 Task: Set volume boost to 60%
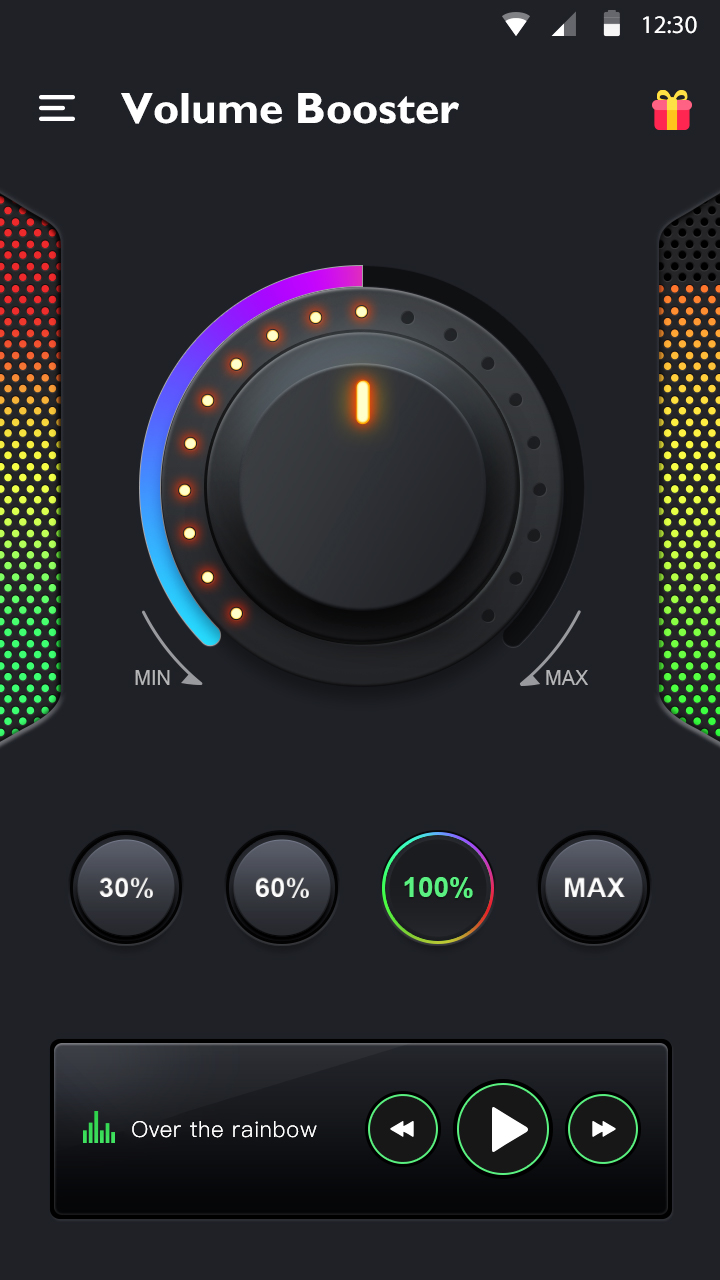pos(282,887)
